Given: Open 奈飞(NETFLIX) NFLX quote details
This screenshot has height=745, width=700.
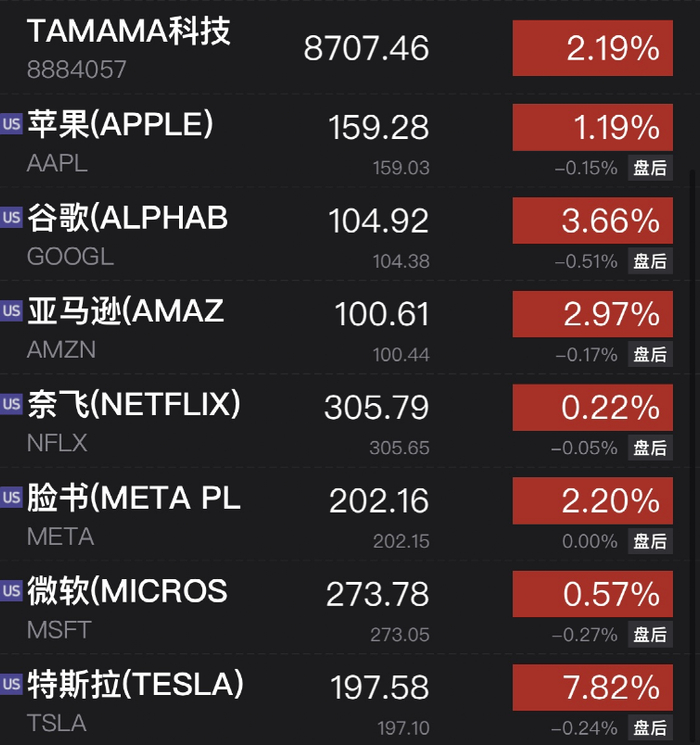Looking at the screenshot, I should [134, 419].
